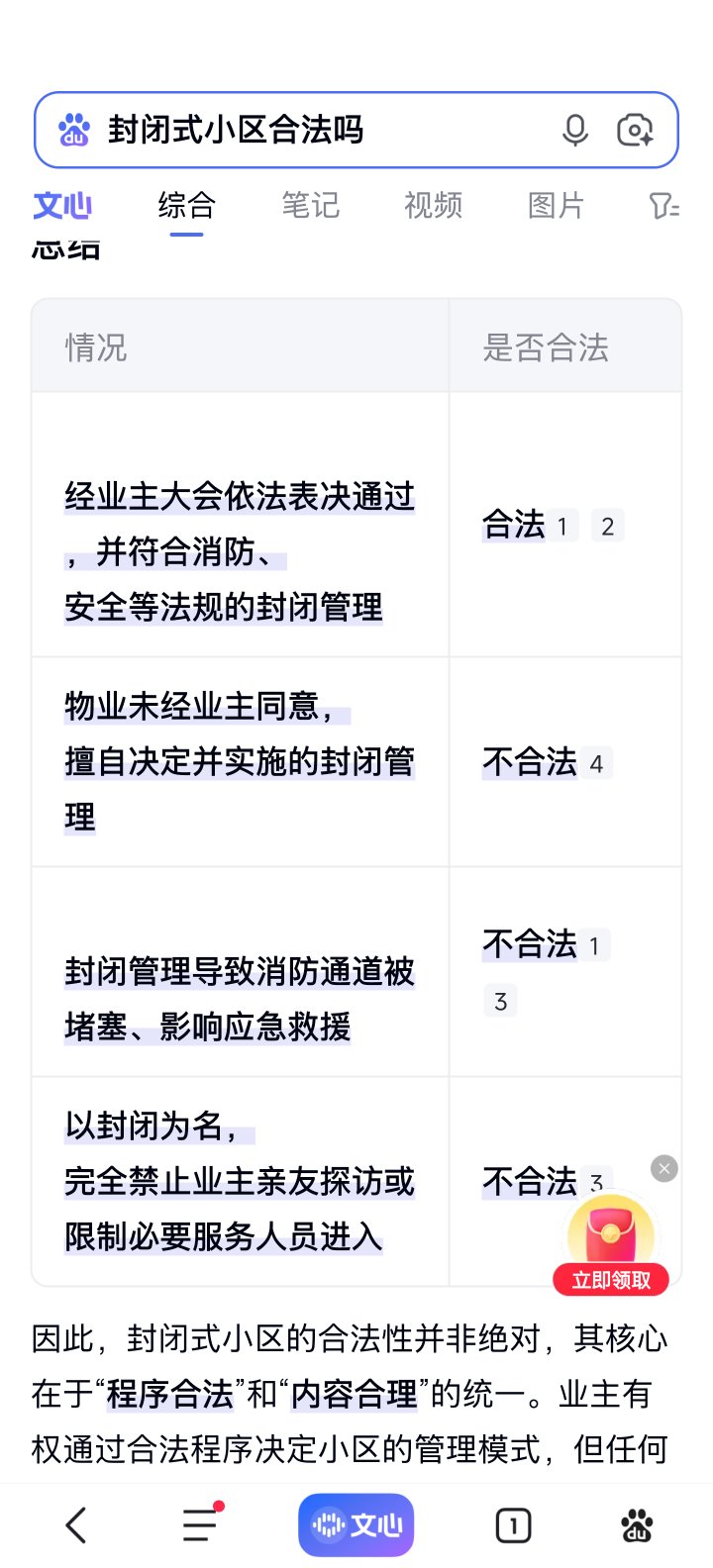Open the search filter icon
The height and width of the screenshot is (1568, 713).
(x=663, y=206)
